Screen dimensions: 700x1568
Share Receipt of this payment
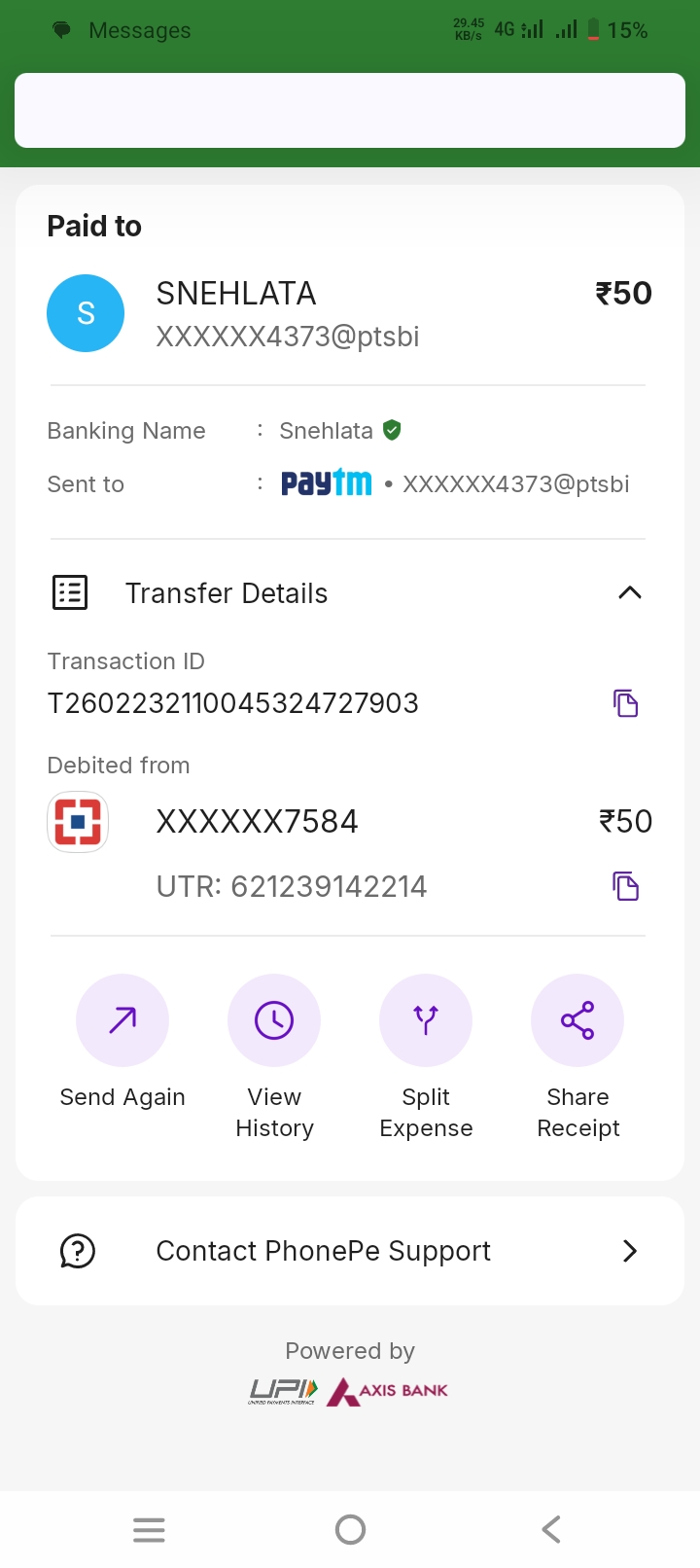577,1021
